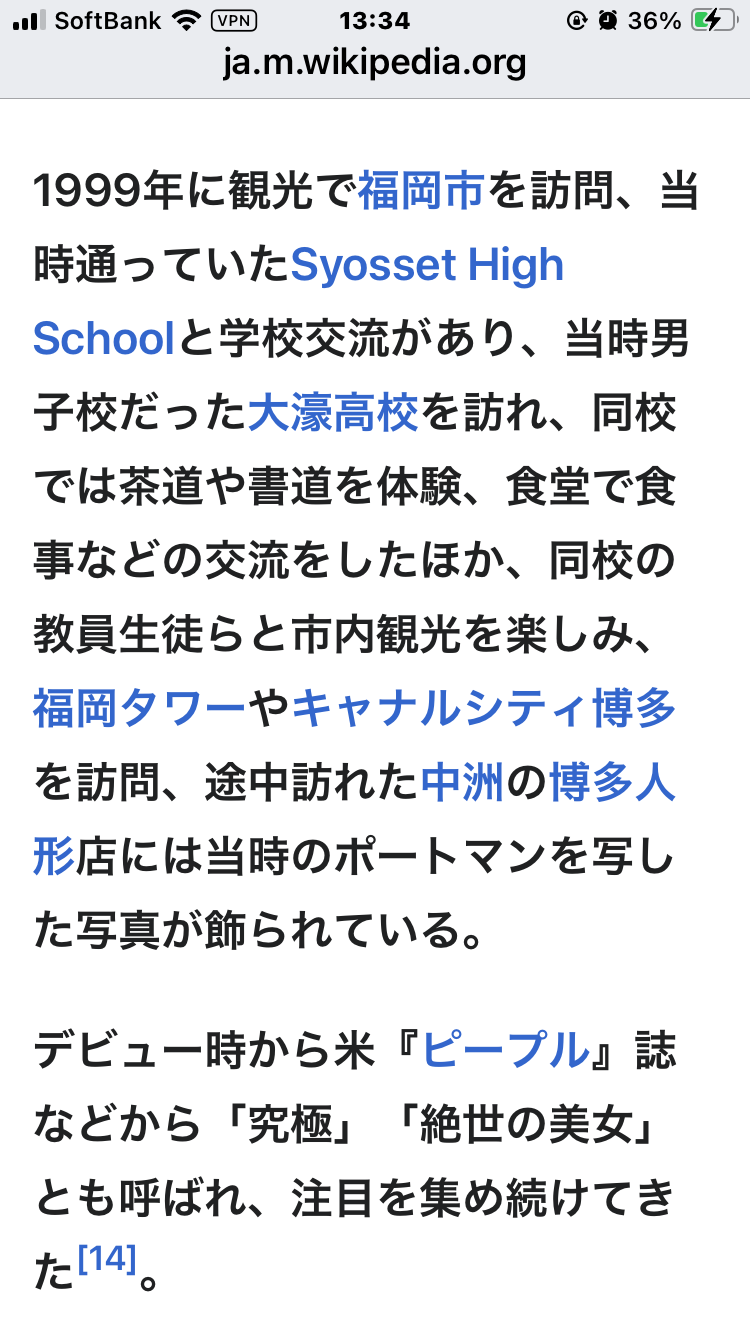Open the 中洲 link

(x=462, y=784)
